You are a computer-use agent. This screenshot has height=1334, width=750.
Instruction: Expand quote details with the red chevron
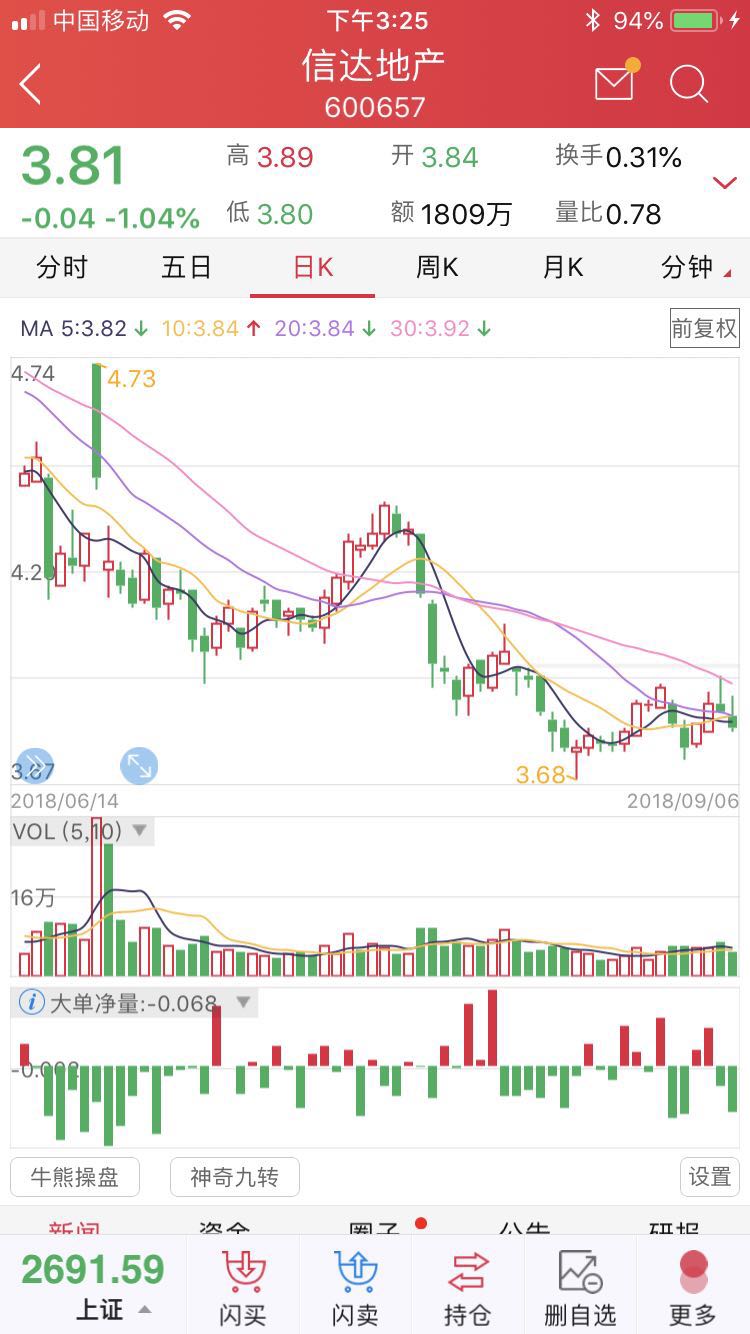[x=723, y=181]
